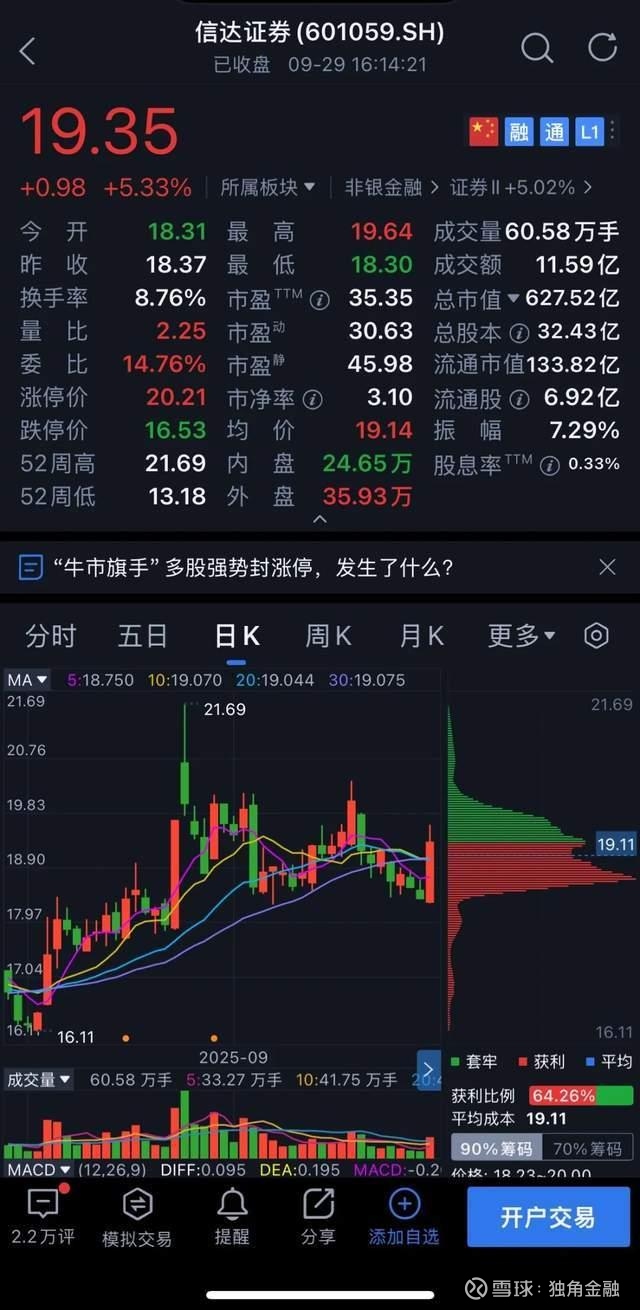Switch to the 周K chart tab
Viewport: 640px width, 1310px height.
point(328,636)
